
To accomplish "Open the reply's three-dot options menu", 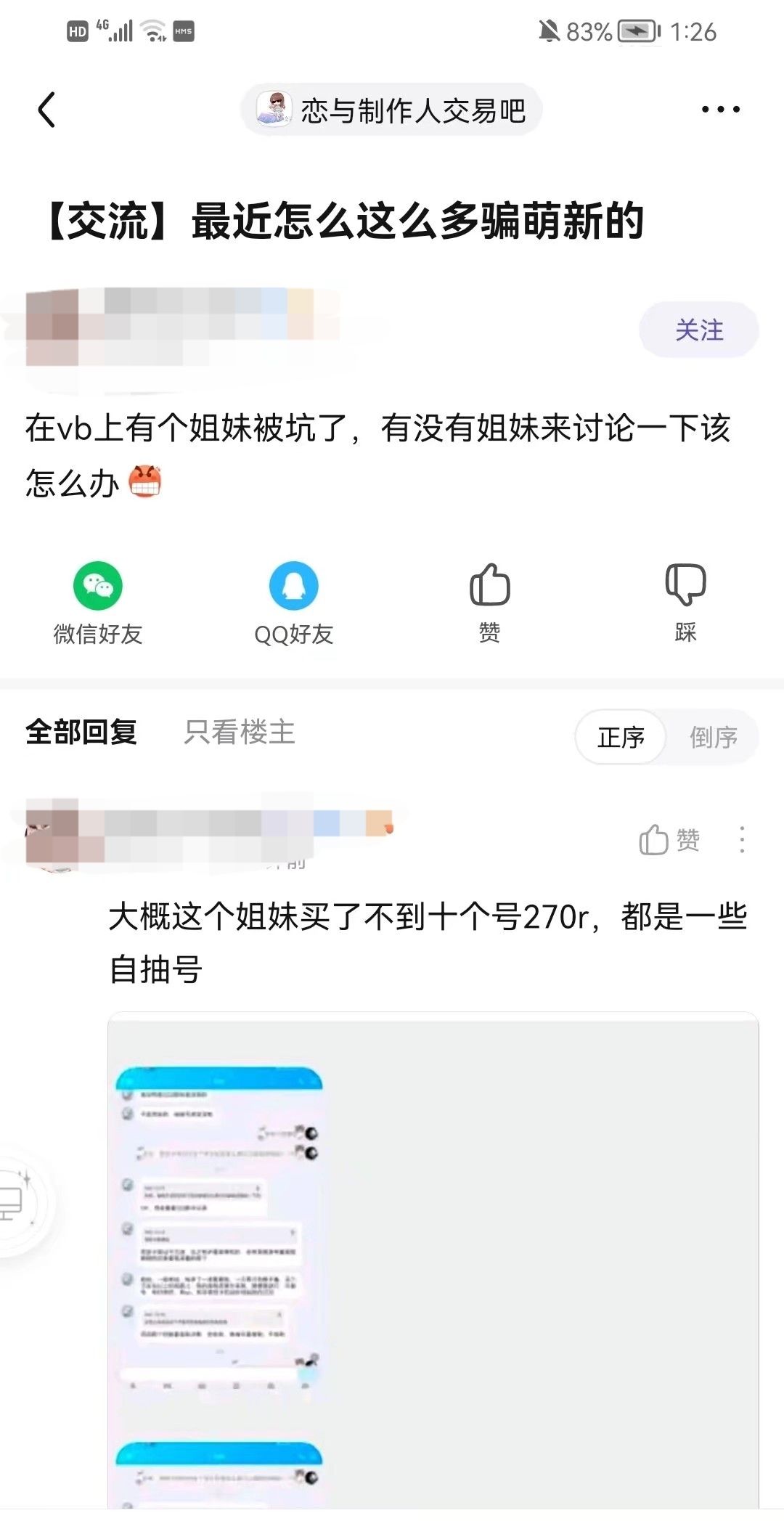I will 742,841.
